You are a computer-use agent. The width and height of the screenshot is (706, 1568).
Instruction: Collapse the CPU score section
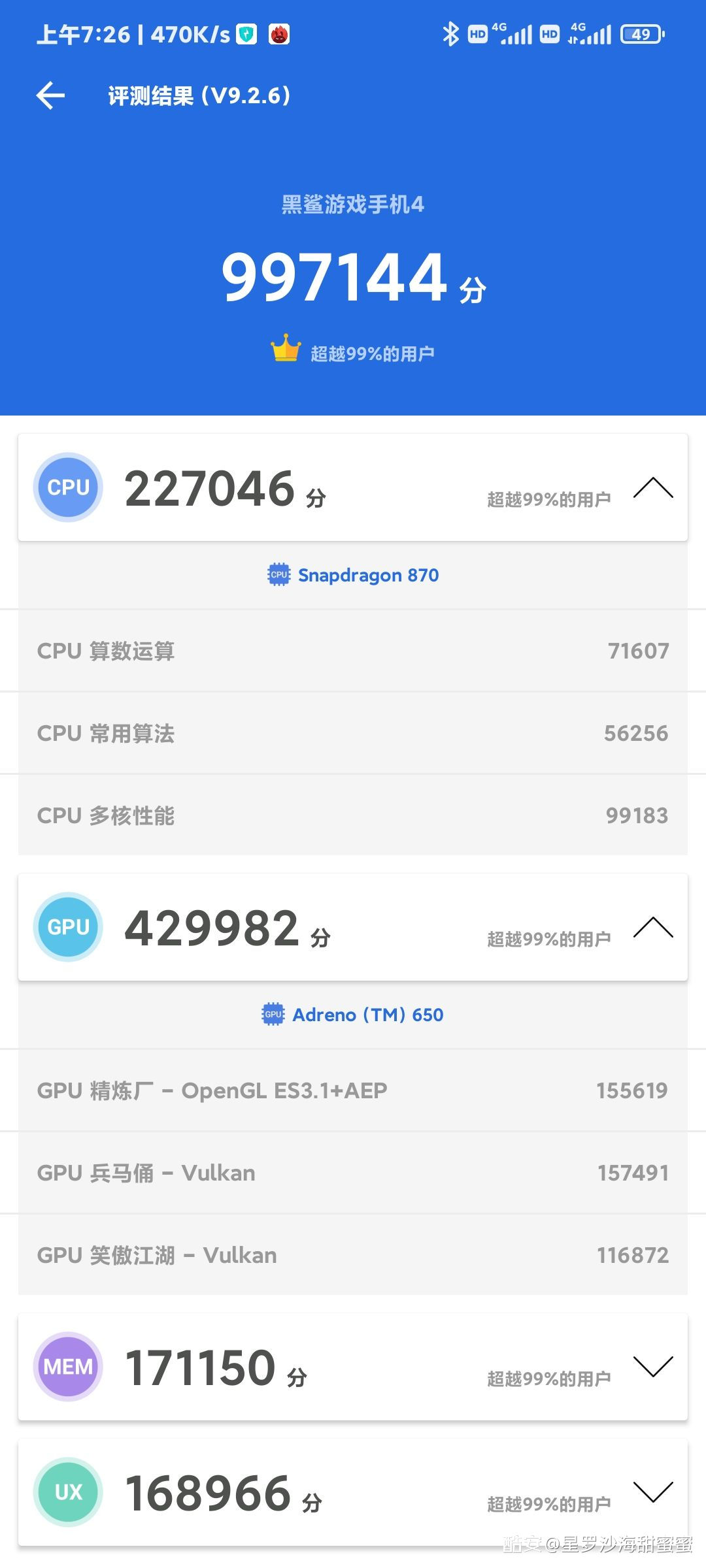tap(653, 488)
